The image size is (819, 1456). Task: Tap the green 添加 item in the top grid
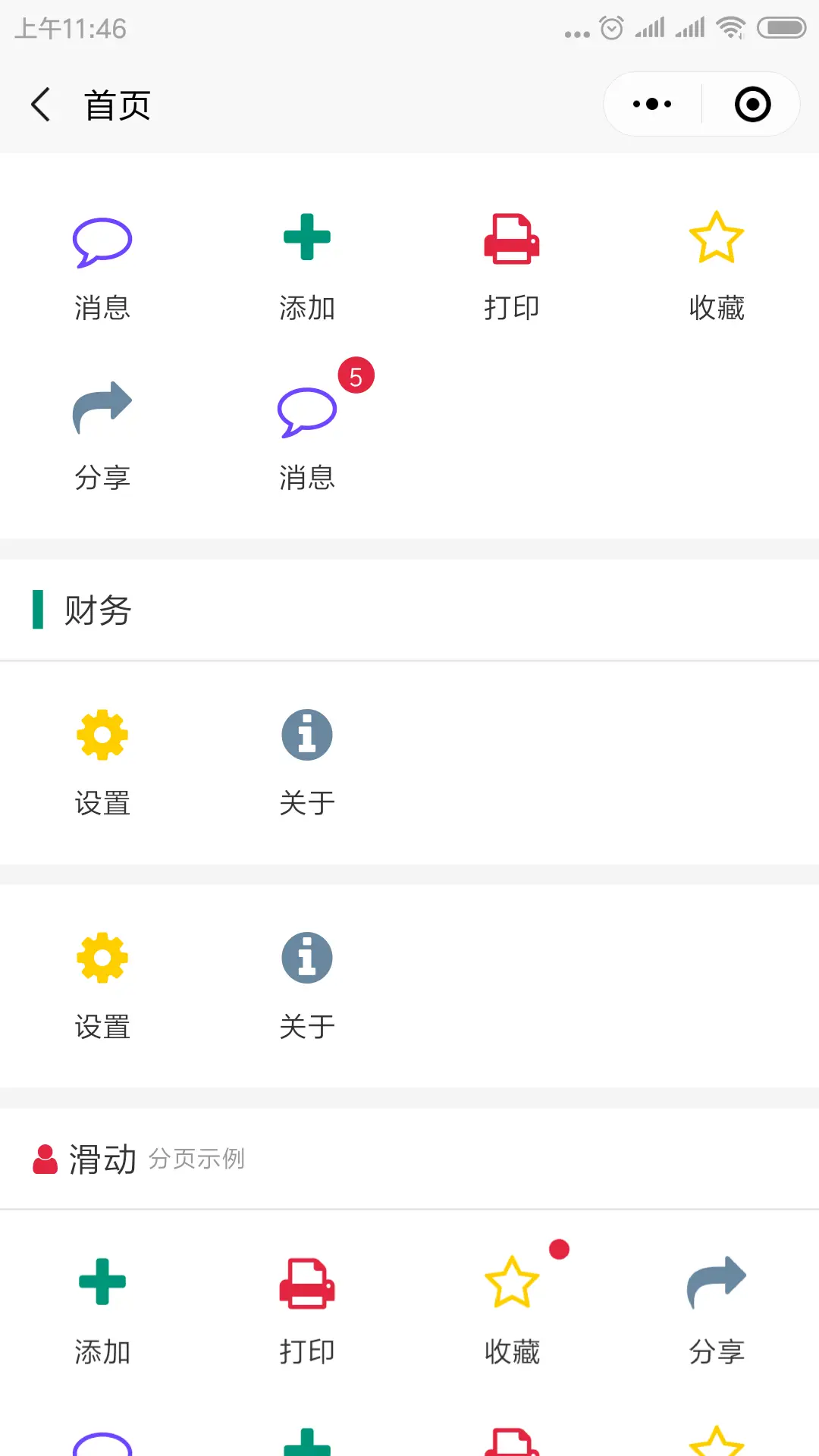(x=307, y=265)
